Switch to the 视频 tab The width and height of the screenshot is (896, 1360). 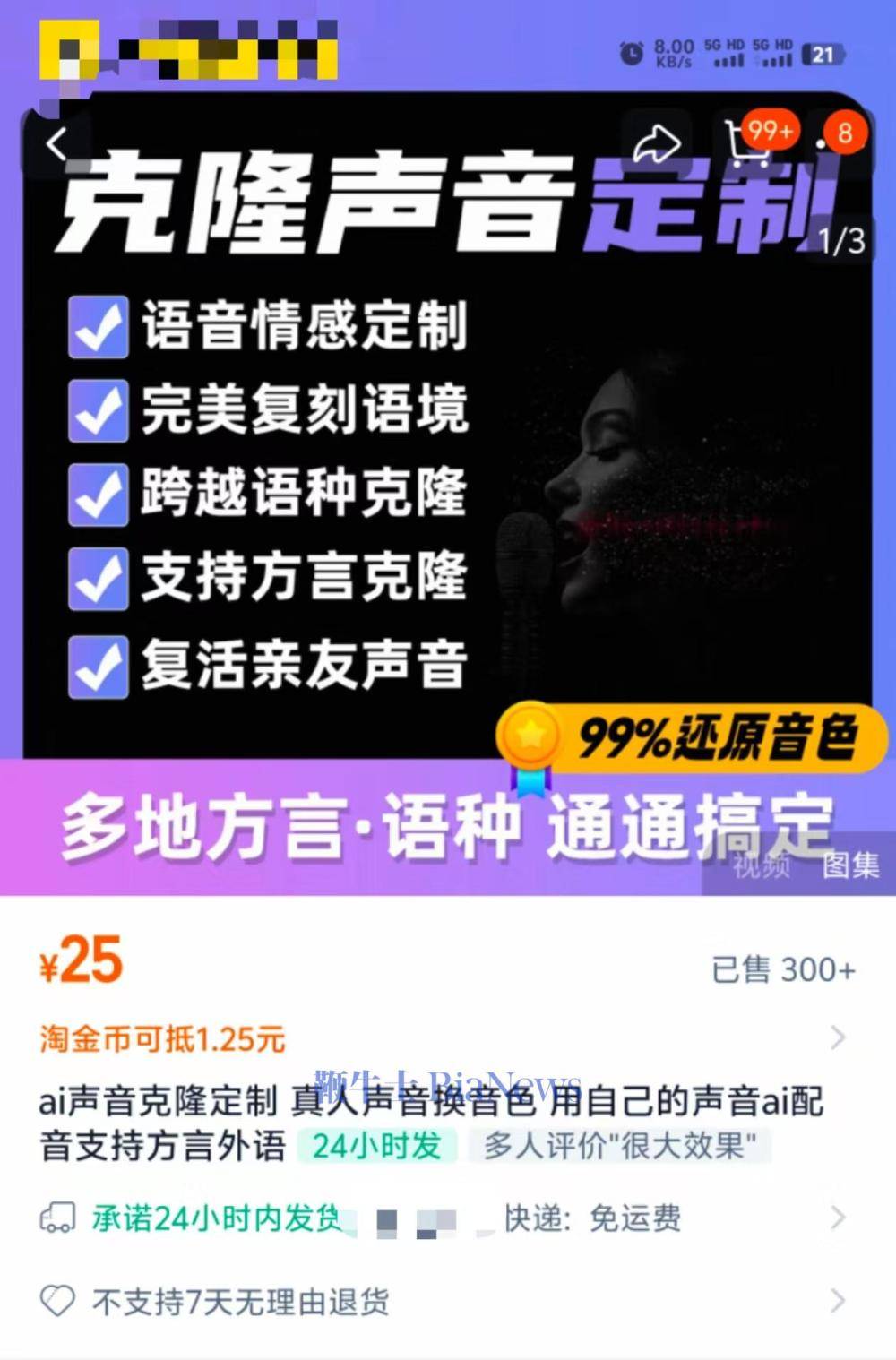[762, 865]
